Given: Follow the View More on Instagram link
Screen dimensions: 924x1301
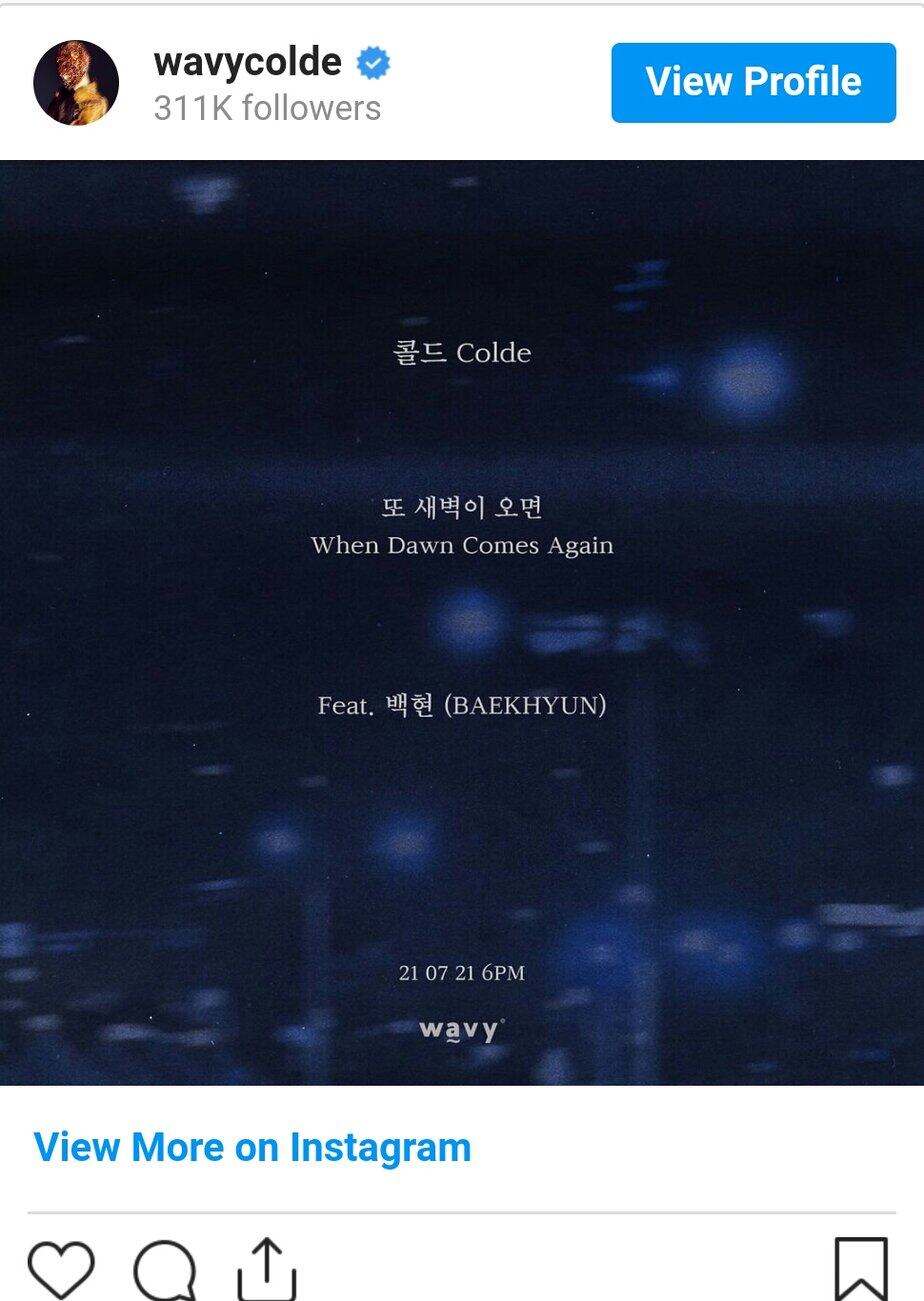Looking at the screenshot, I should pos(252,1147).
